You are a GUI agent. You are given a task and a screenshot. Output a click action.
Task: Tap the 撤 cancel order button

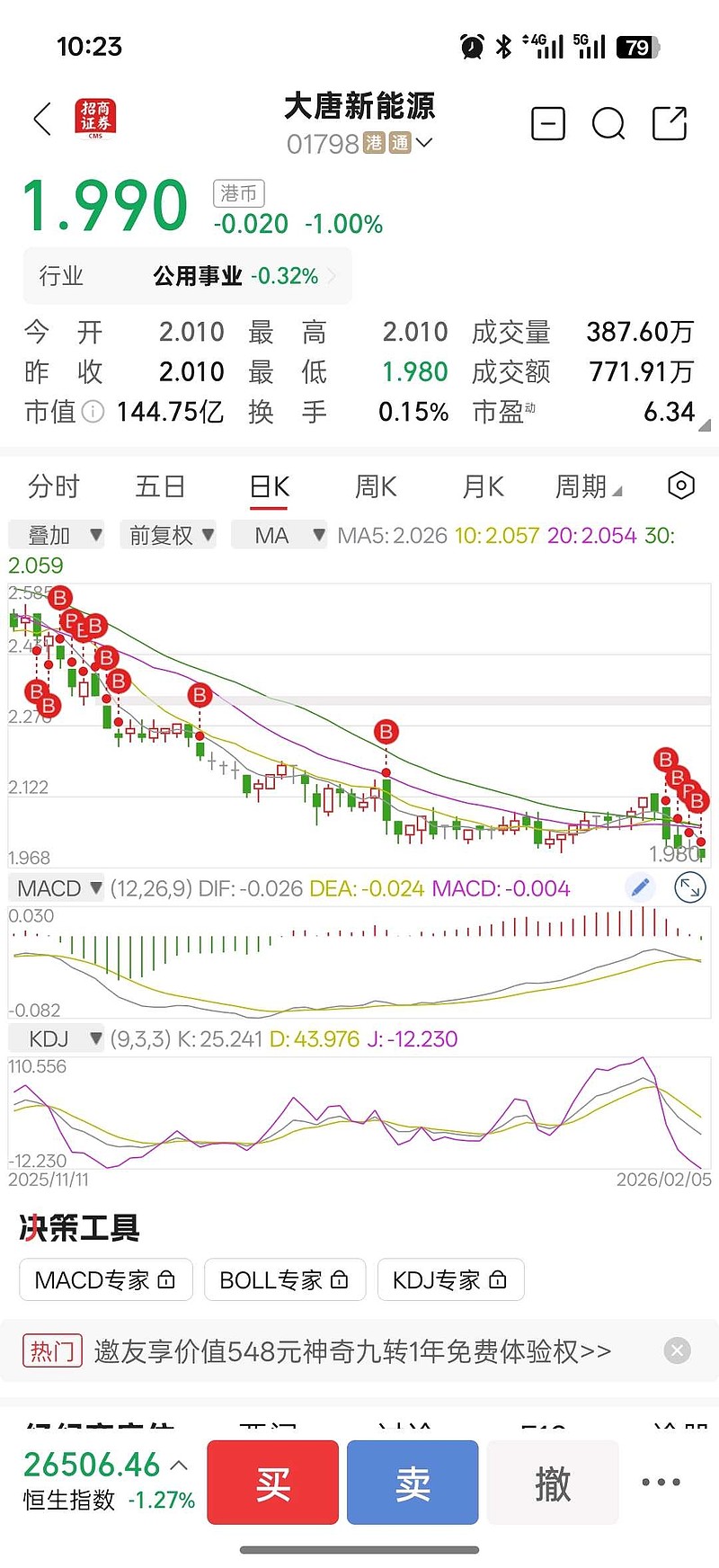pyautogui.click(x=553, y=1483)
